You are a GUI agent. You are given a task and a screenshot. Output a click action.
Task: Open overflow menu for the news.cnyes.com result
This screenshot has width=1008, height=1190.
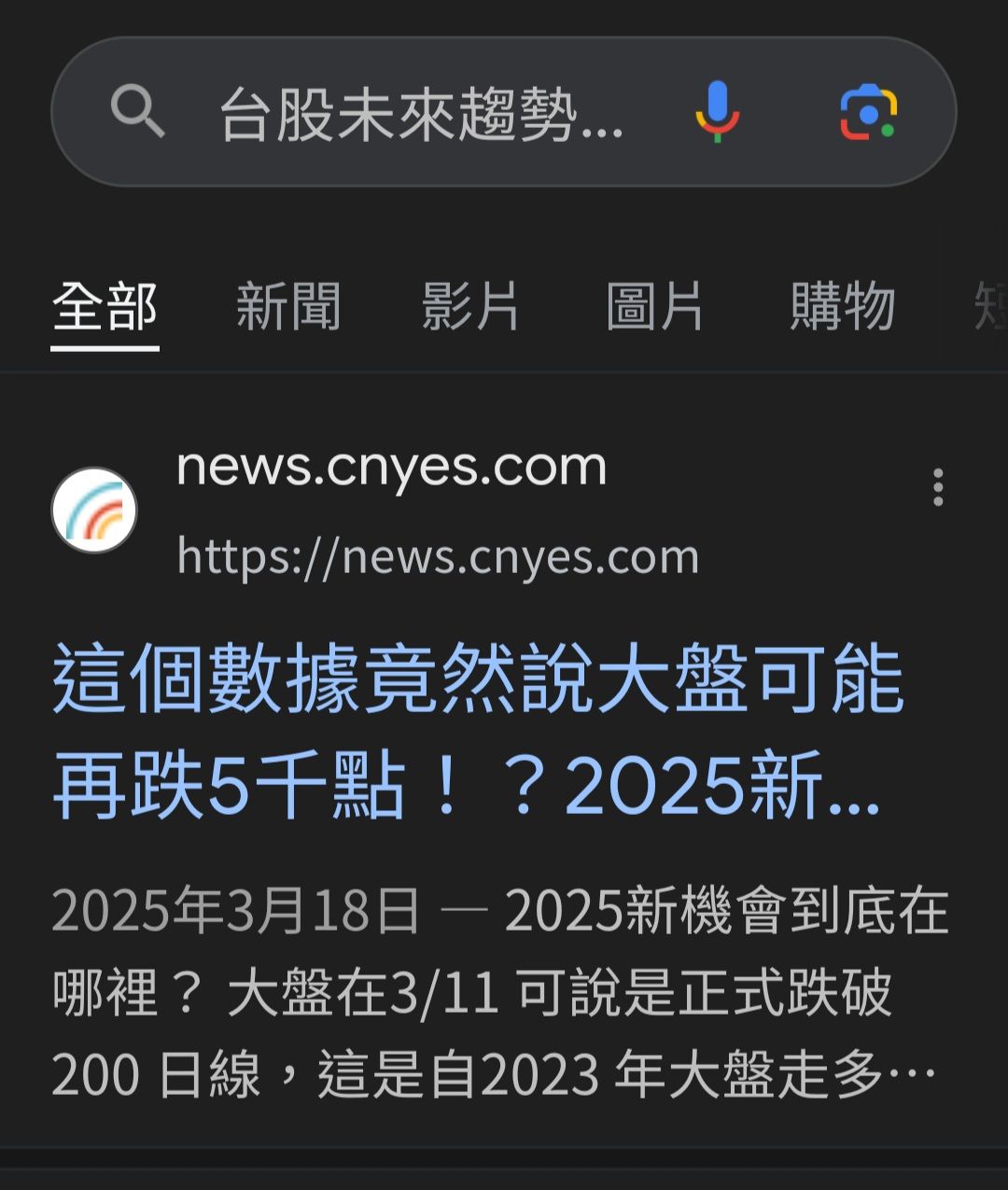coord(937,487)
